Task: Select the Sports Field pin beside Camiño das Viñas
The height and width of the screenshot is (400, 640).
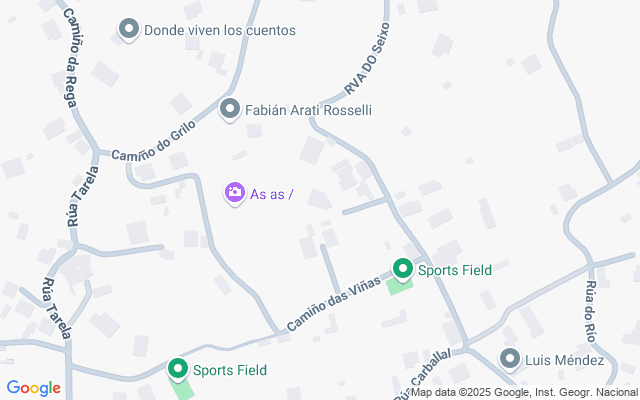Action: [403, 268]
